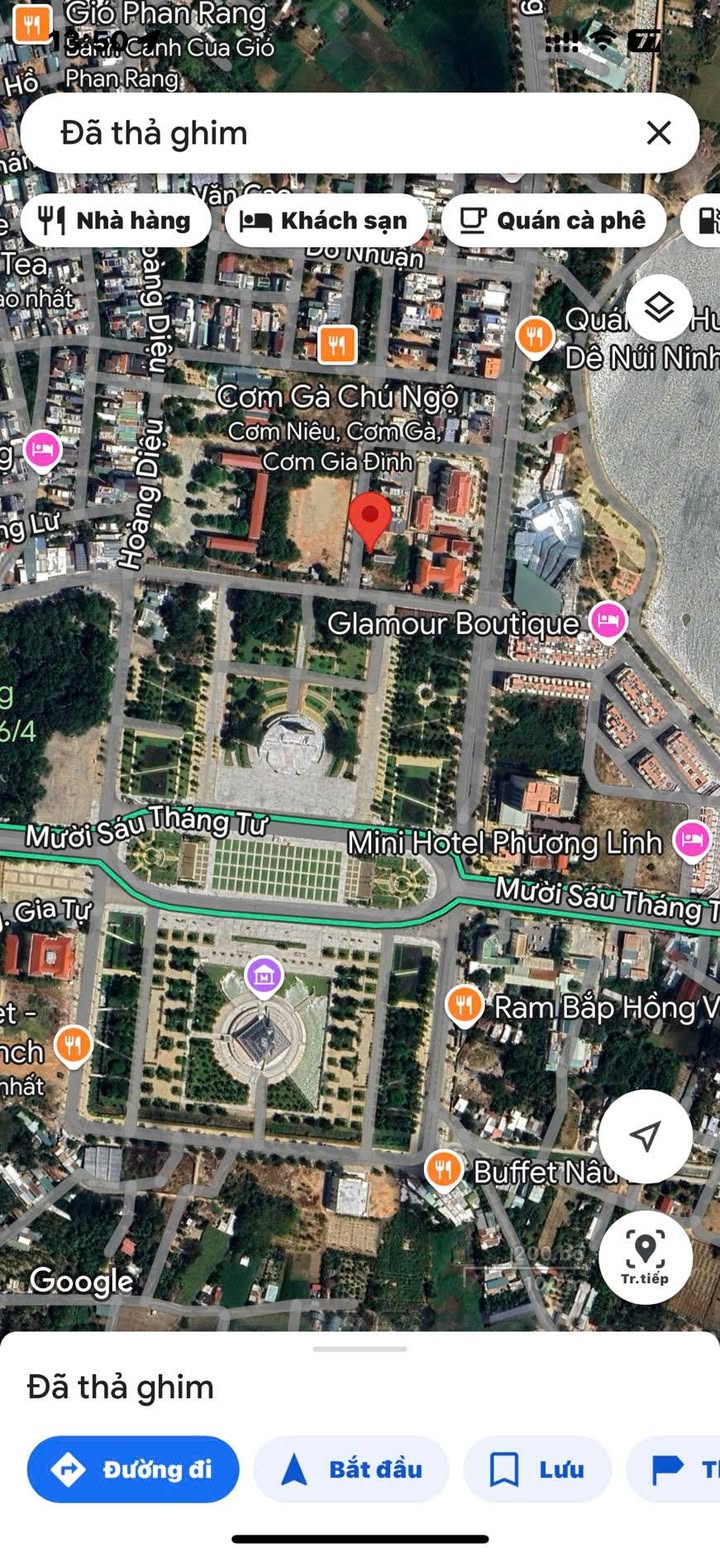Open the map layers button
Image resolution: width=720 pixels, height=1557 pixels.
(659, 307)
